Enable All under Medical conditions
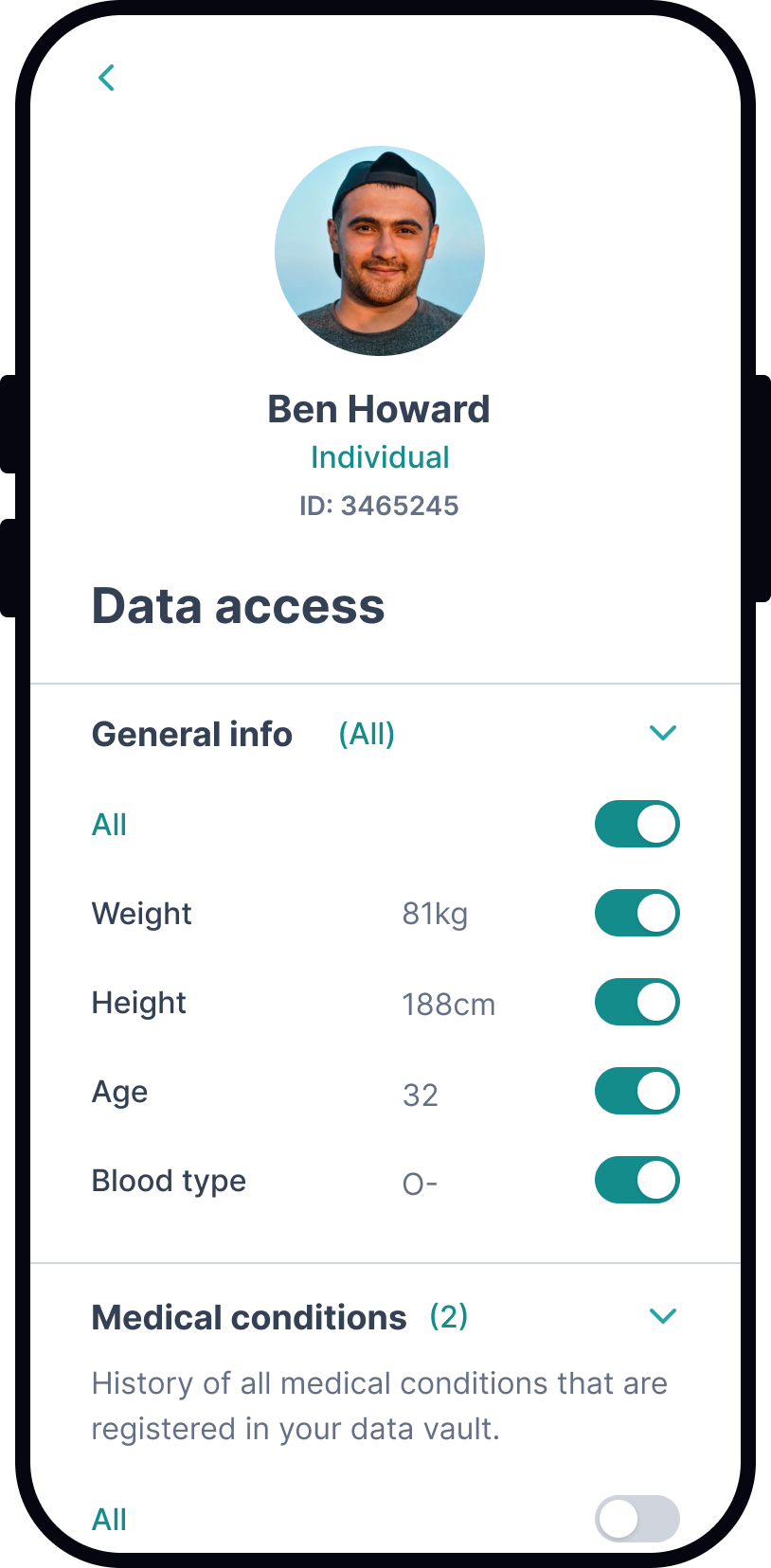This screenshot has width=771, height=1568. tap(637, 1519)
